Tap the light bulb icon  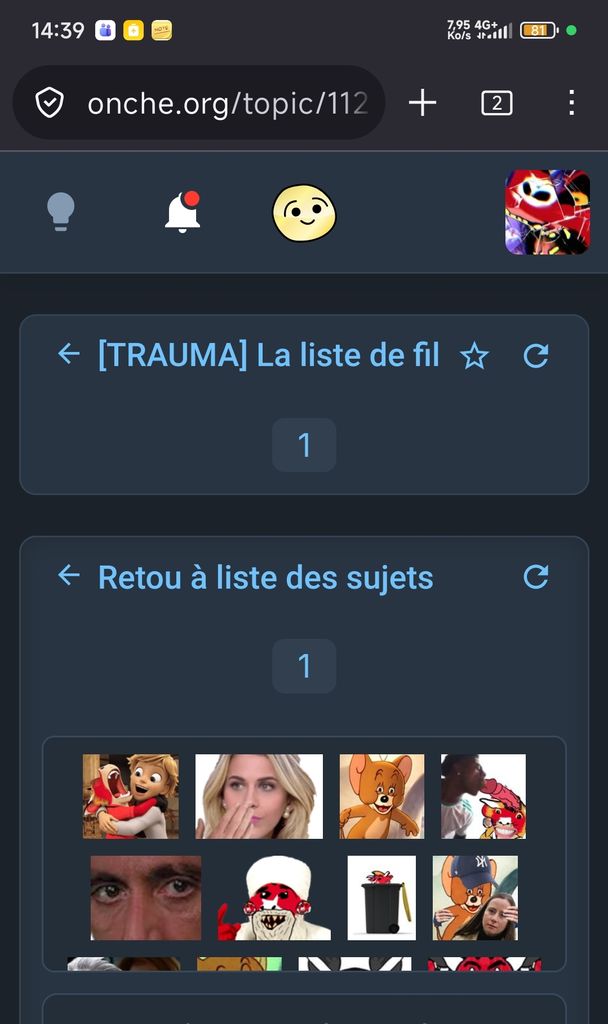point(61,212)
